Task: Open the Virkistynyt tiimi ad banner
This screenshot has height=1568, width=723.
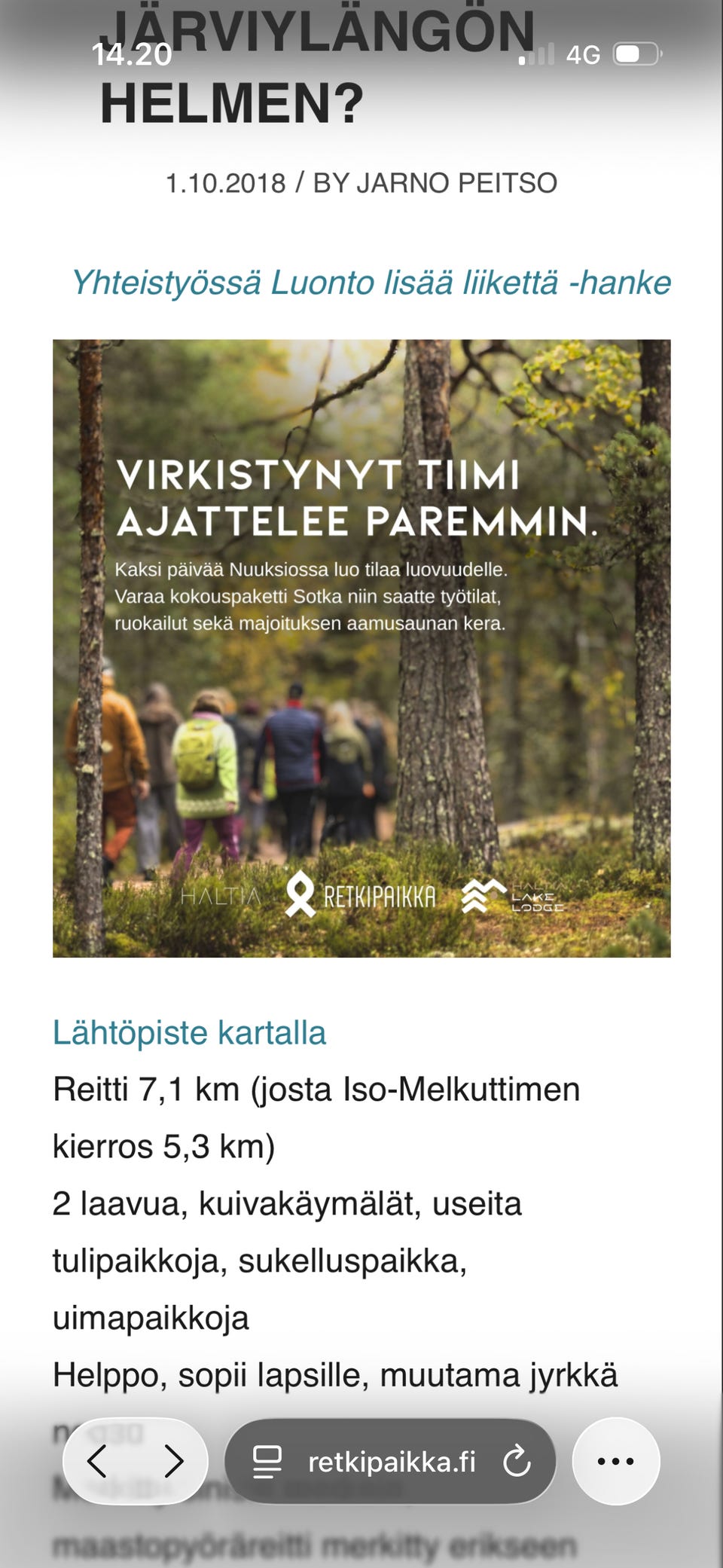Action: click(x=361, y=649)
